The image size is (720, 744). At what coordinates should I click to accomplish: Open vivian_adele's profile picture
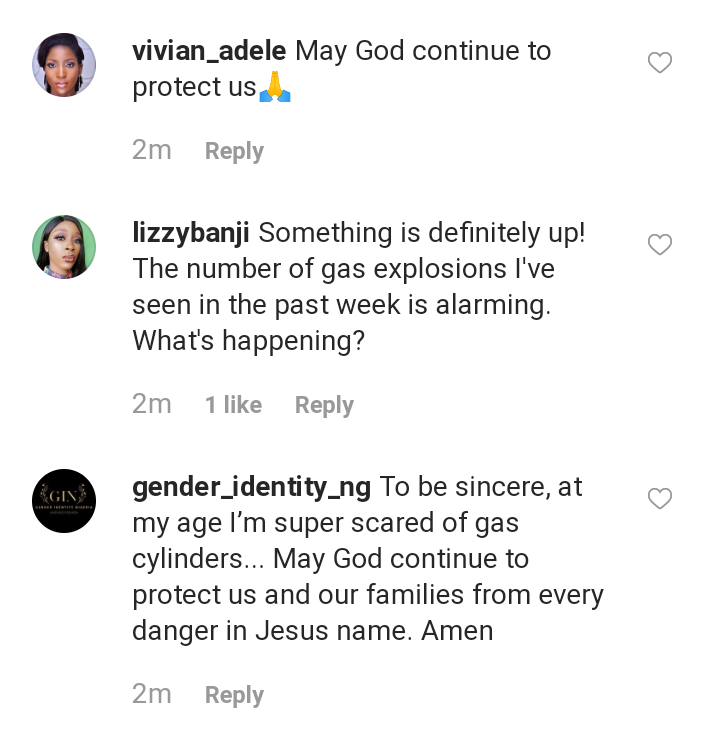pos(65,65)
